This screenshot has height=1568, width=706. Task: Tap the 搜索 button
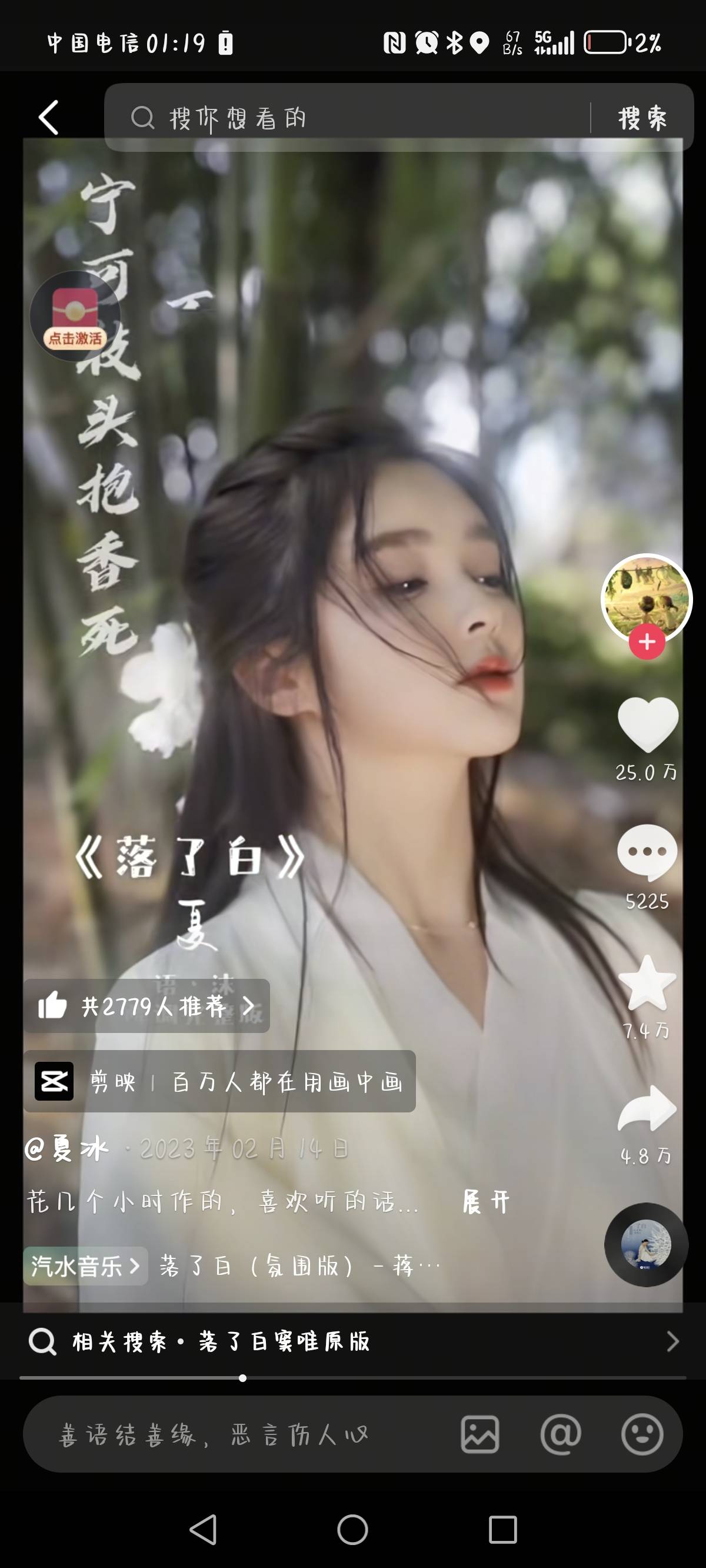click(x=642, y=118)
